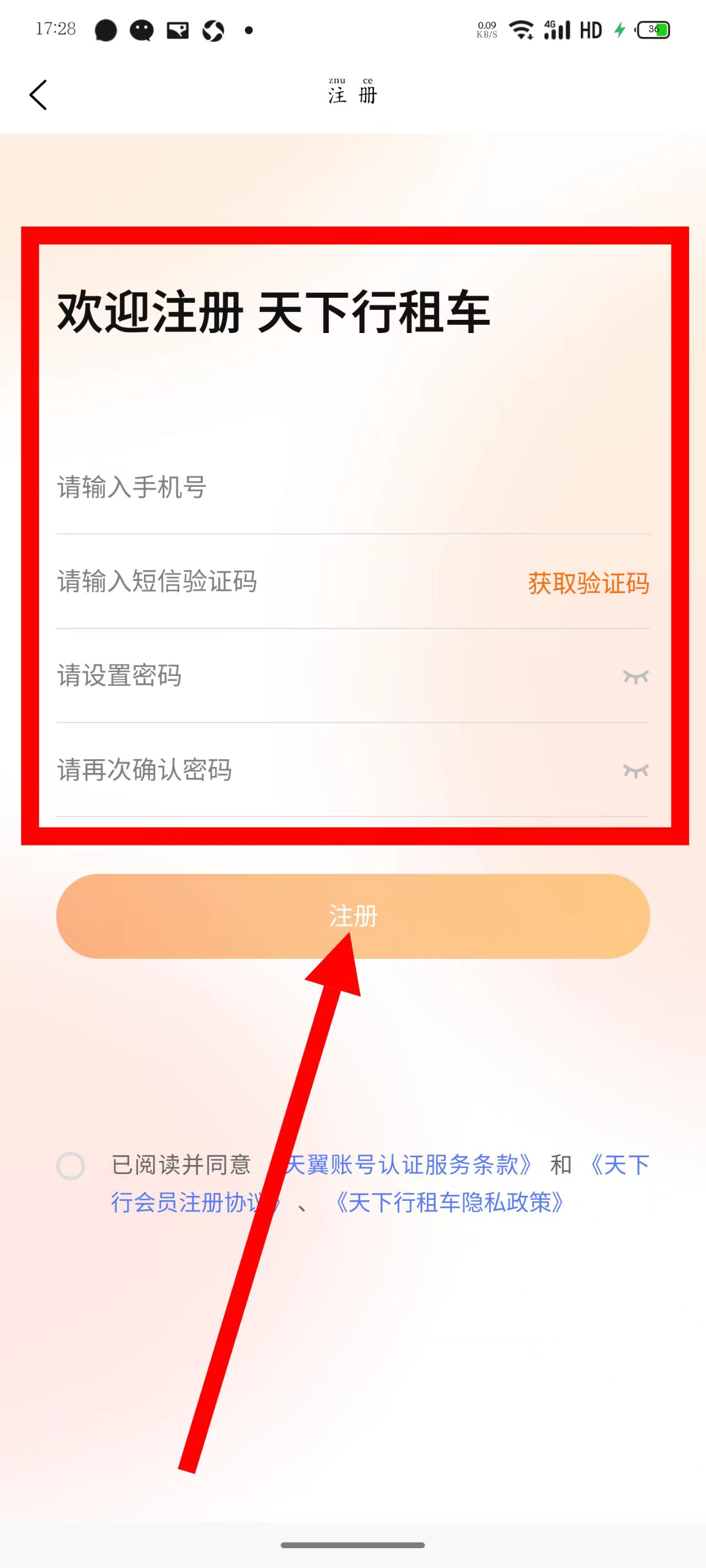The image size is (706, 1568).
Task: Go back from the 注册 page
Action: point(38,95)
